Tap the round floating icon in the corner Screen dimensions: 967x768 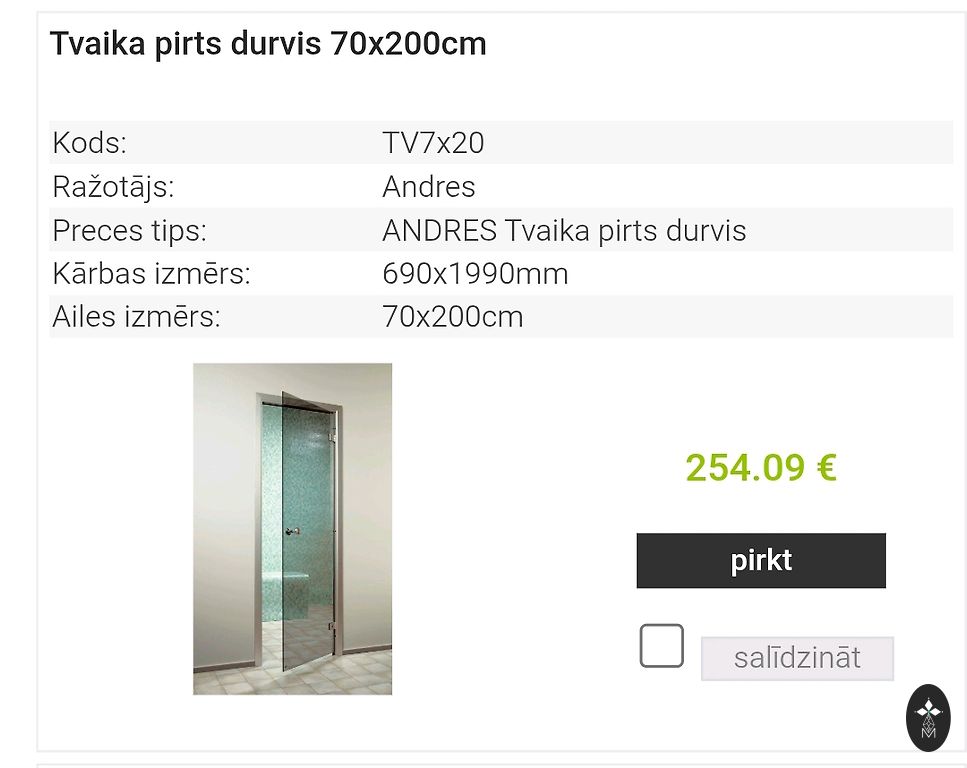pos(928,717)
